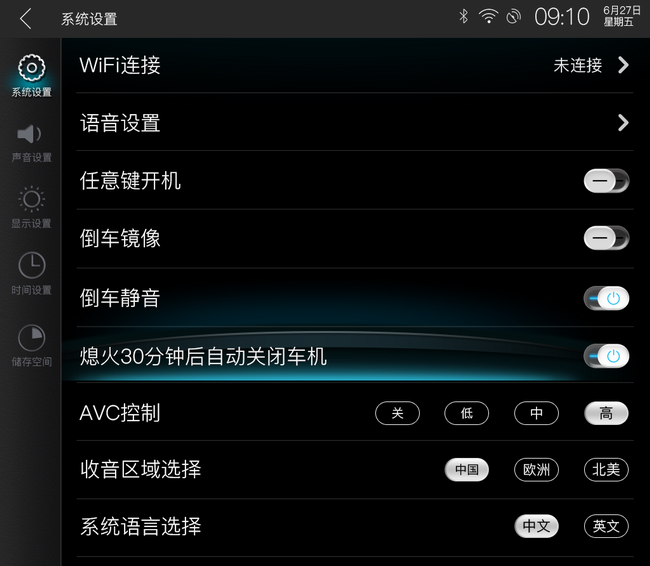Switch to 声音设置 sidebar tab
The width and height of the screenshot is (650, 566).
(31, 141)
